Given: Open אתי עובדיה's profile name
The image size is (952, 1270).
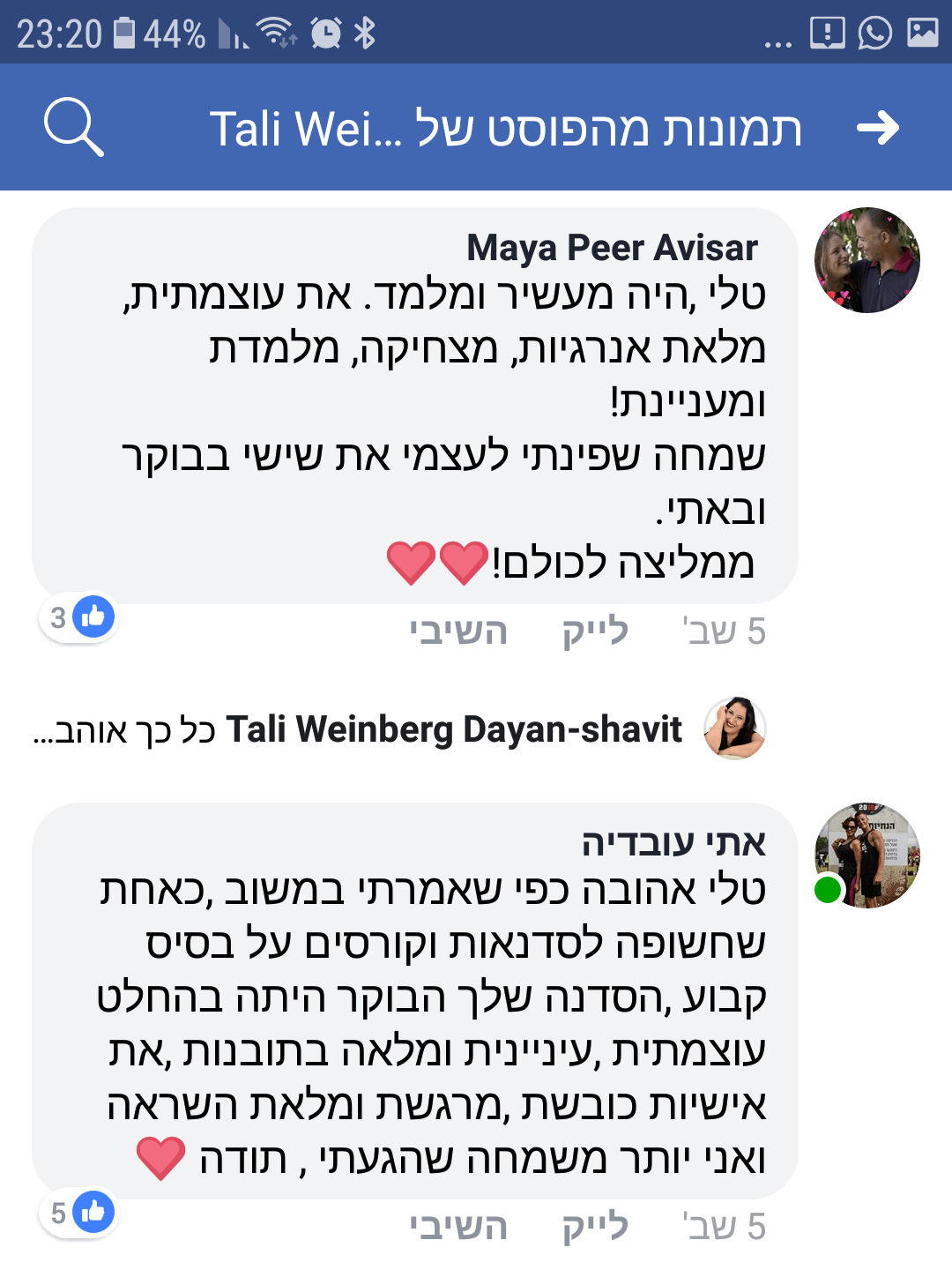Looking at the screenshot, I should (673, 843).
